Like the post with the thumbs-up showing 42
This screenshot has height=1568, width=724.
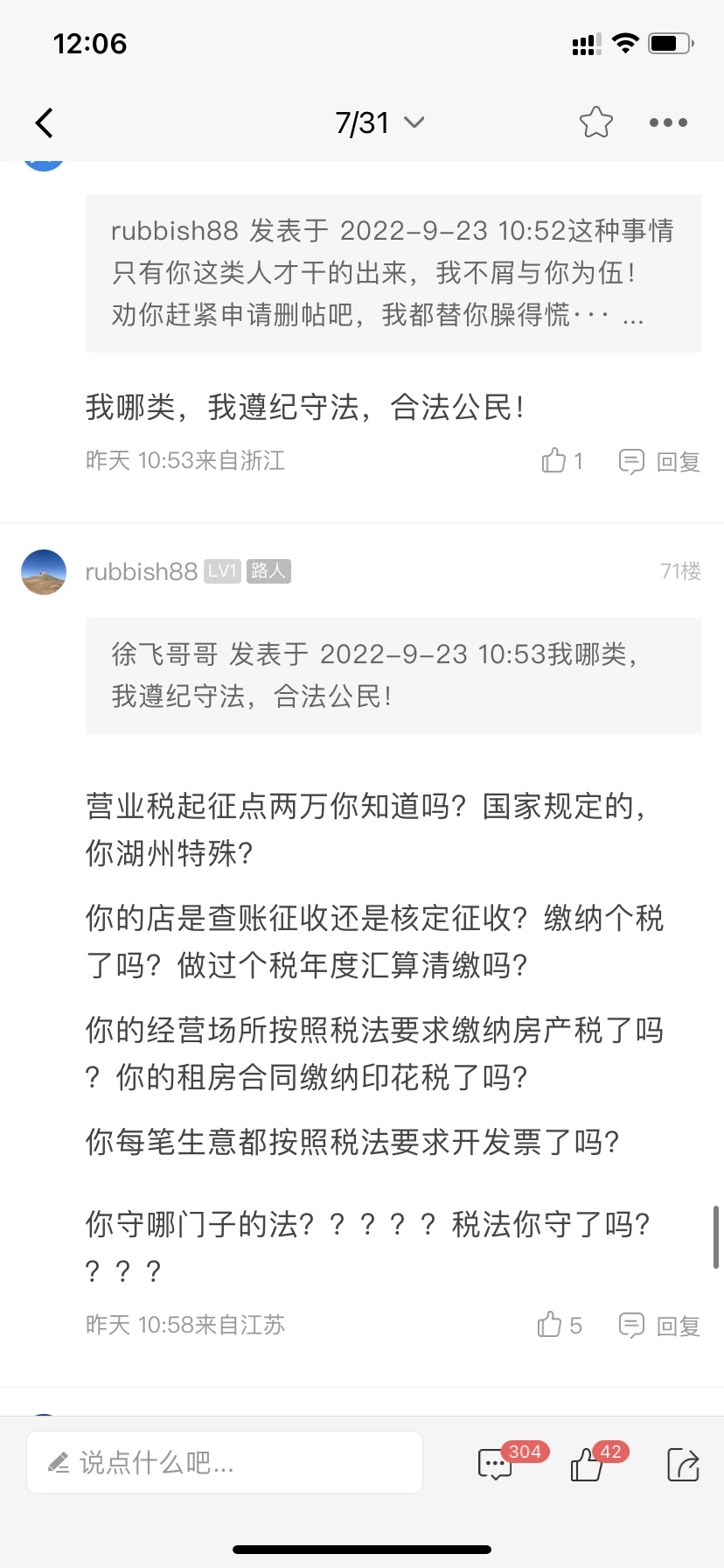tap(588, 1464)
